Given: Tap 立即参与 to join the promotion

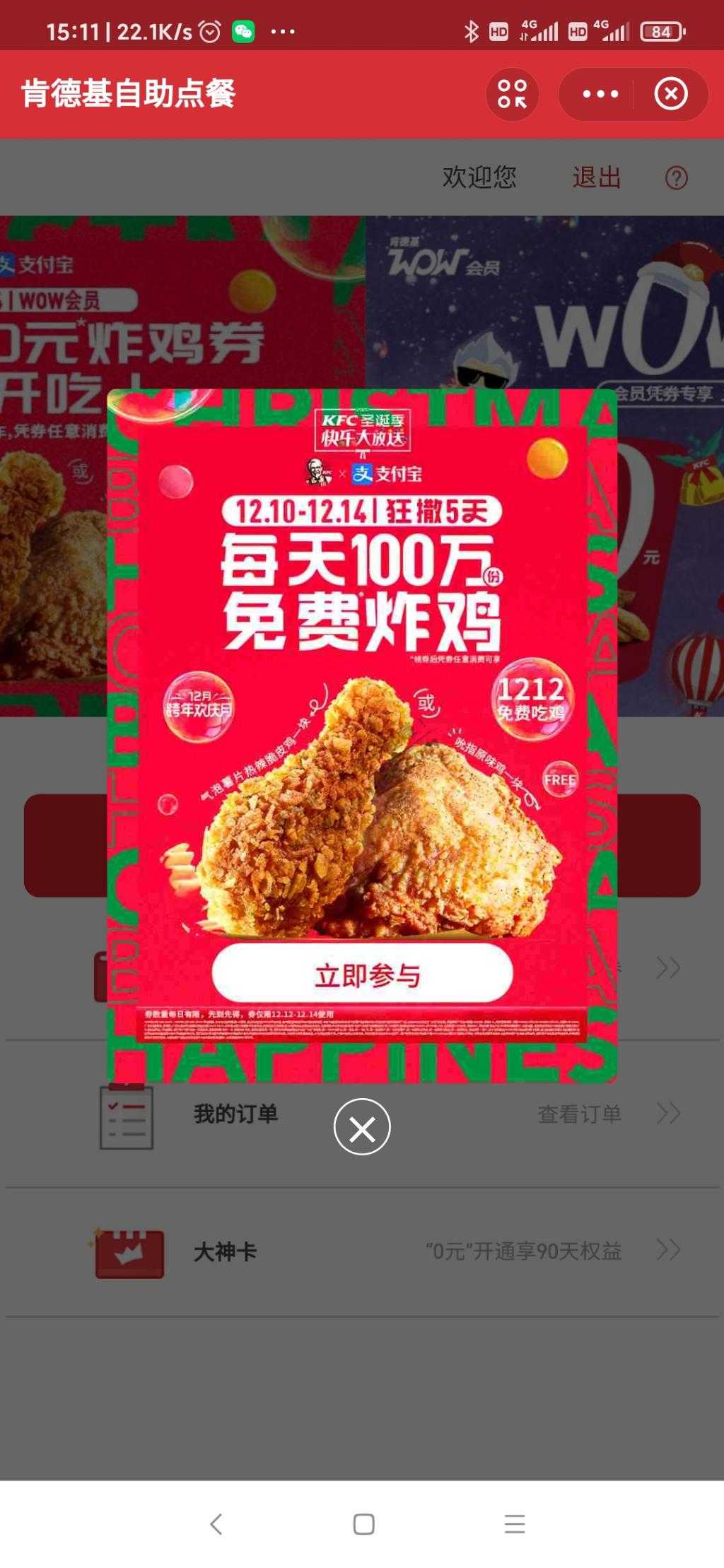Looking at the screenshot, I should [362, 974].
